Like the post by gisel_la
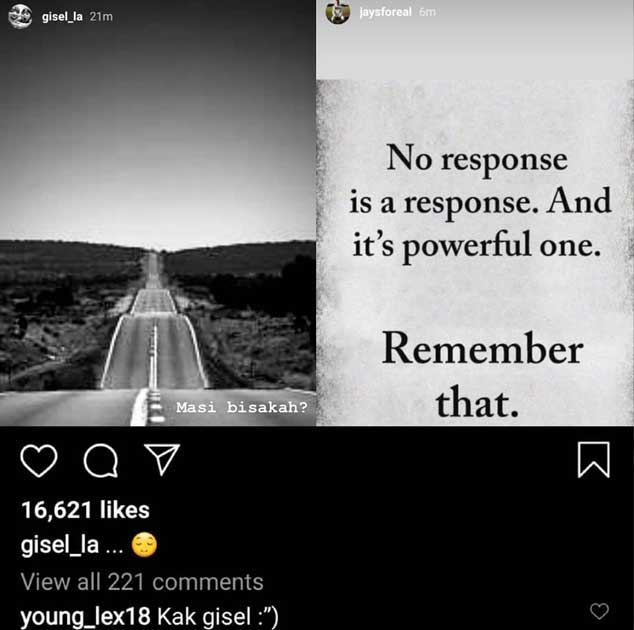634x630 pixels. tap(38, 461)
